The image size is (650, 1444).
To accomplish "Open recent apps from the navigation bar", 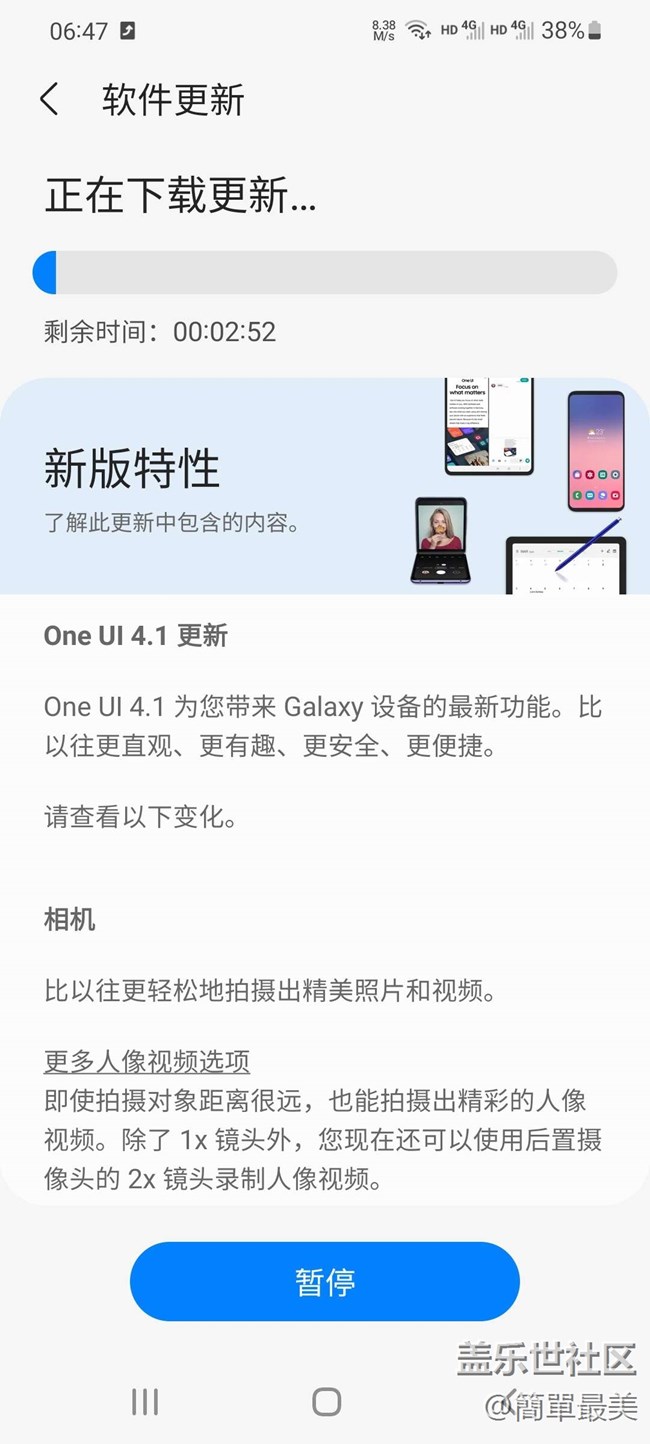I will (145, 1402).
